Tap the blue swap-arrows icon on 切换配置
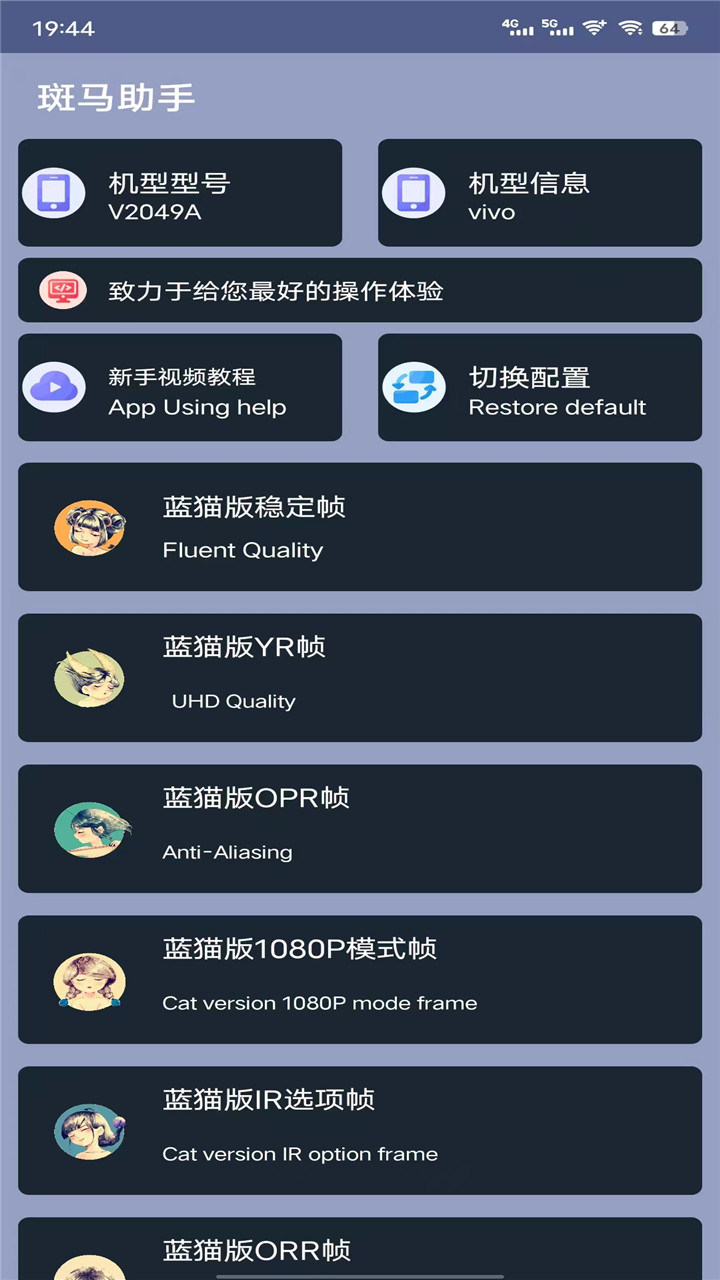 (414, 388)
